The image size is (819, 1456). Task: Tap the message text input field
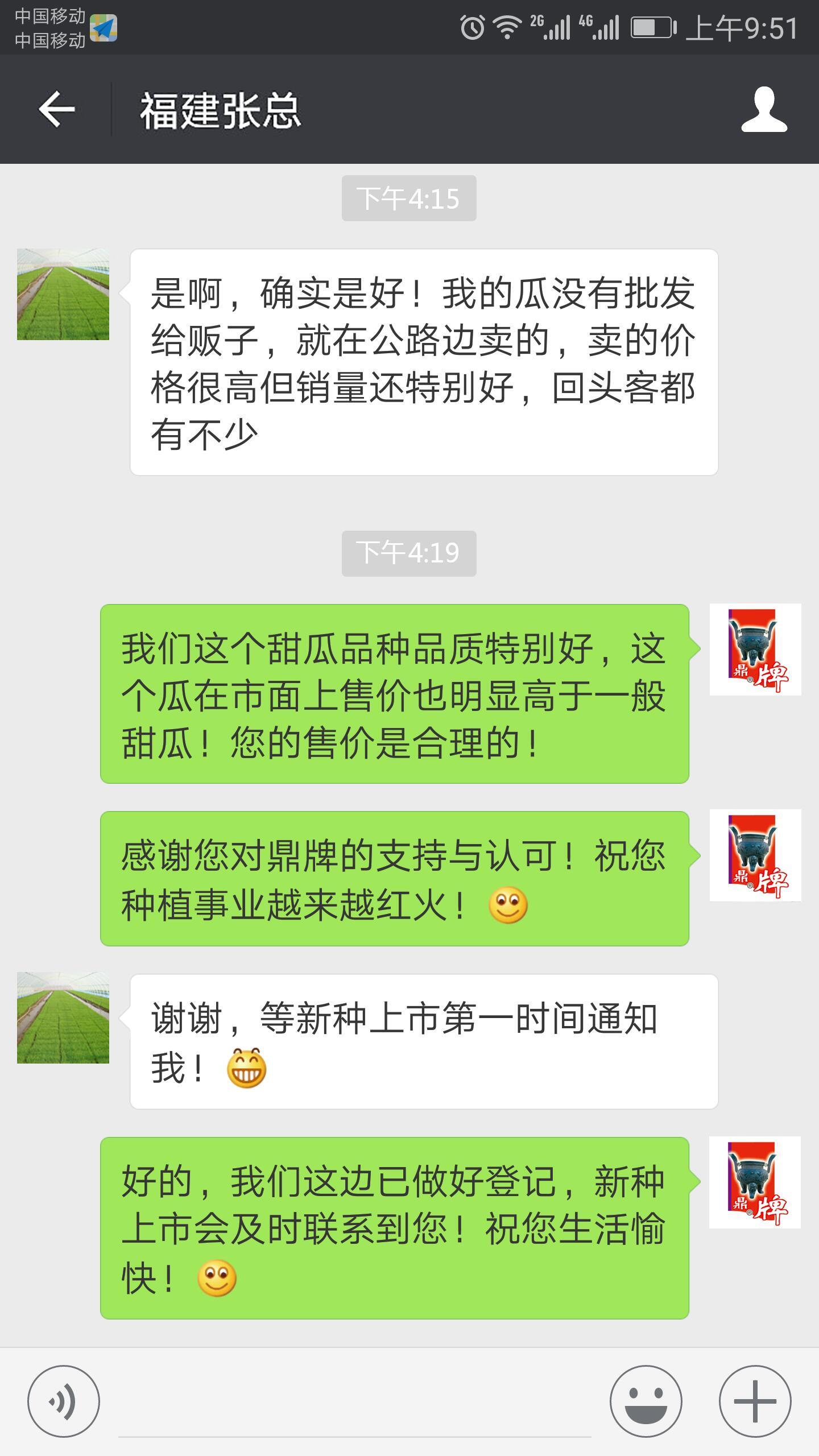(x=355, y=1405)
